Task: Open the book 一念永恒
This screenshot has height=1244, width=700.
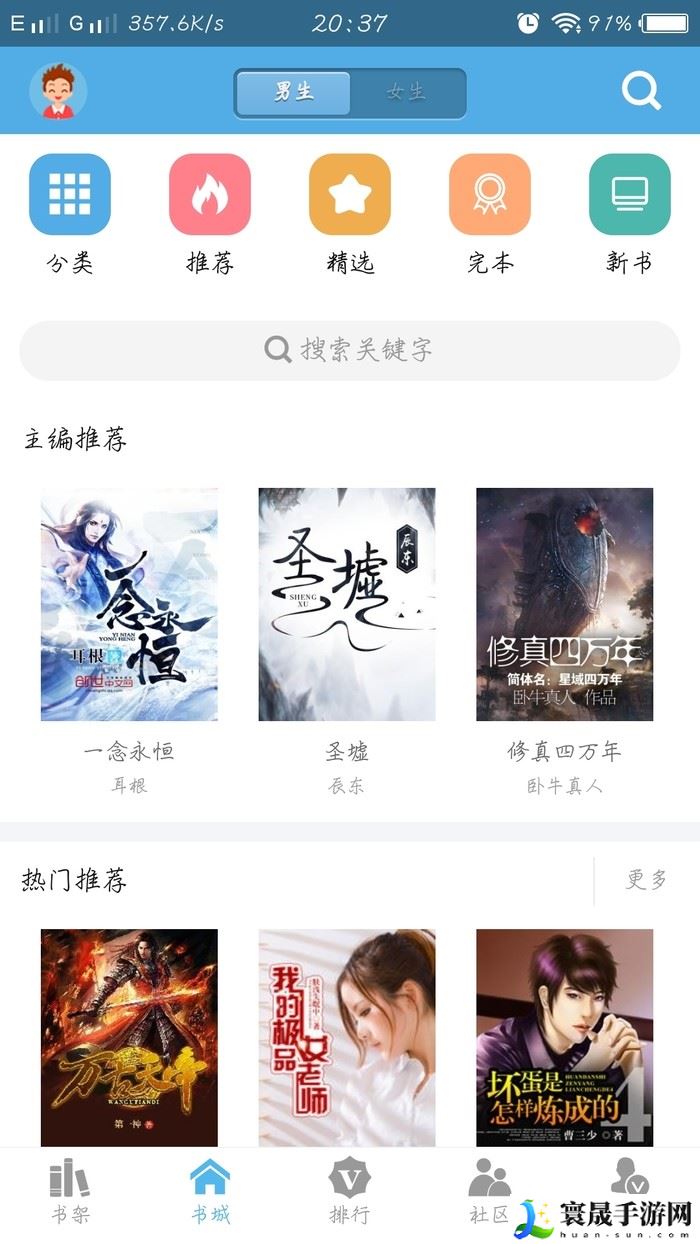Action: tap(129, 604)
